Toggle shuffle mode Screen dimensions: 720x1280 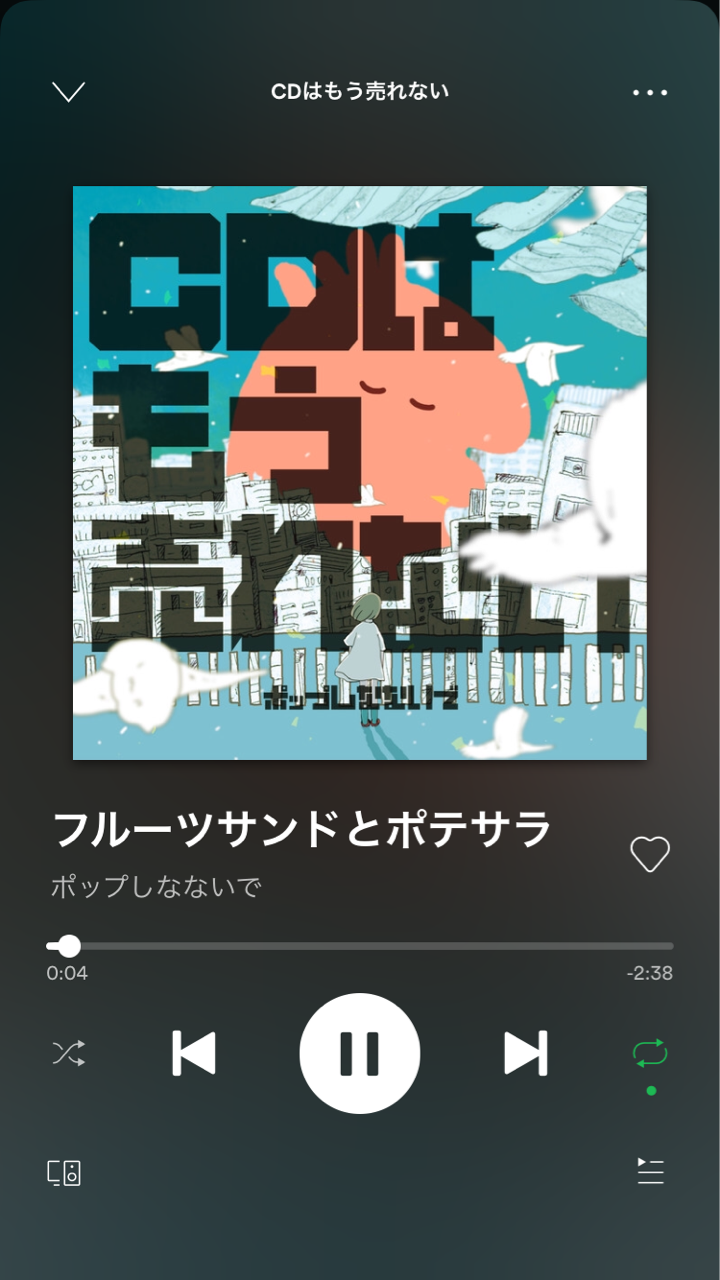click(x=69, y=1053)
